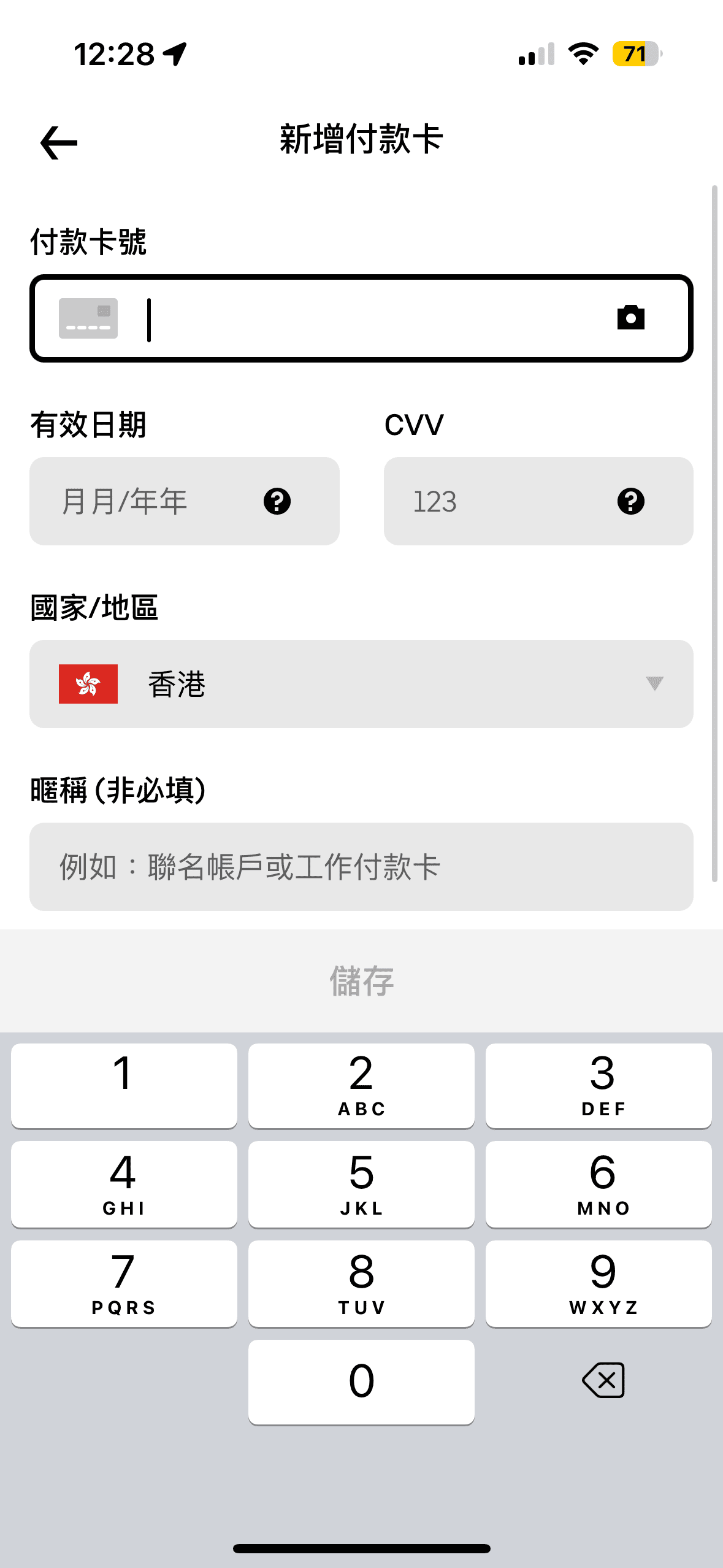Tap the 儲存 save button
The width and height of the screenshot is (723, 1568).
click(361, 980)
